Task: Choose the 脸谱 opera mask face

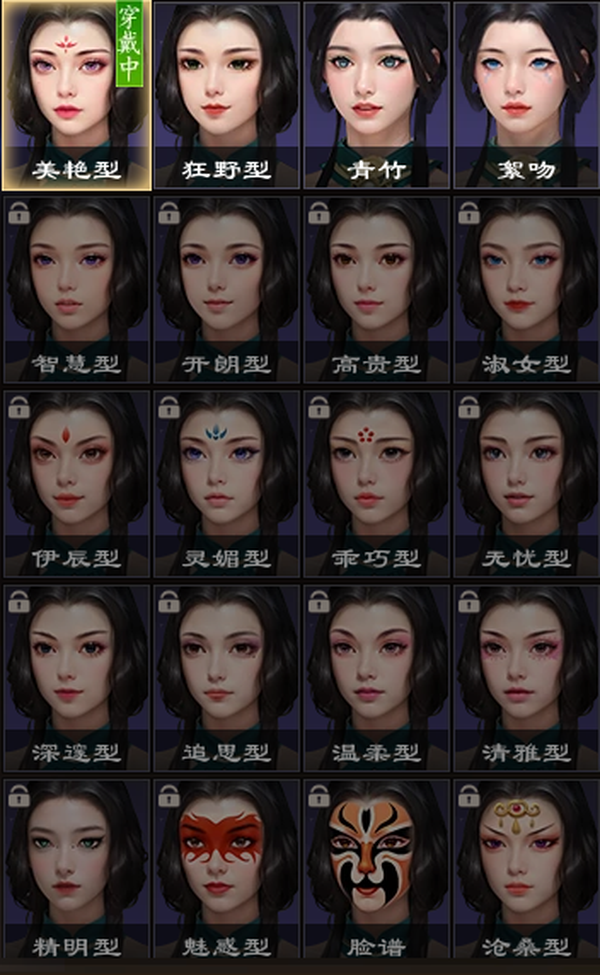Action: point(376,869)
